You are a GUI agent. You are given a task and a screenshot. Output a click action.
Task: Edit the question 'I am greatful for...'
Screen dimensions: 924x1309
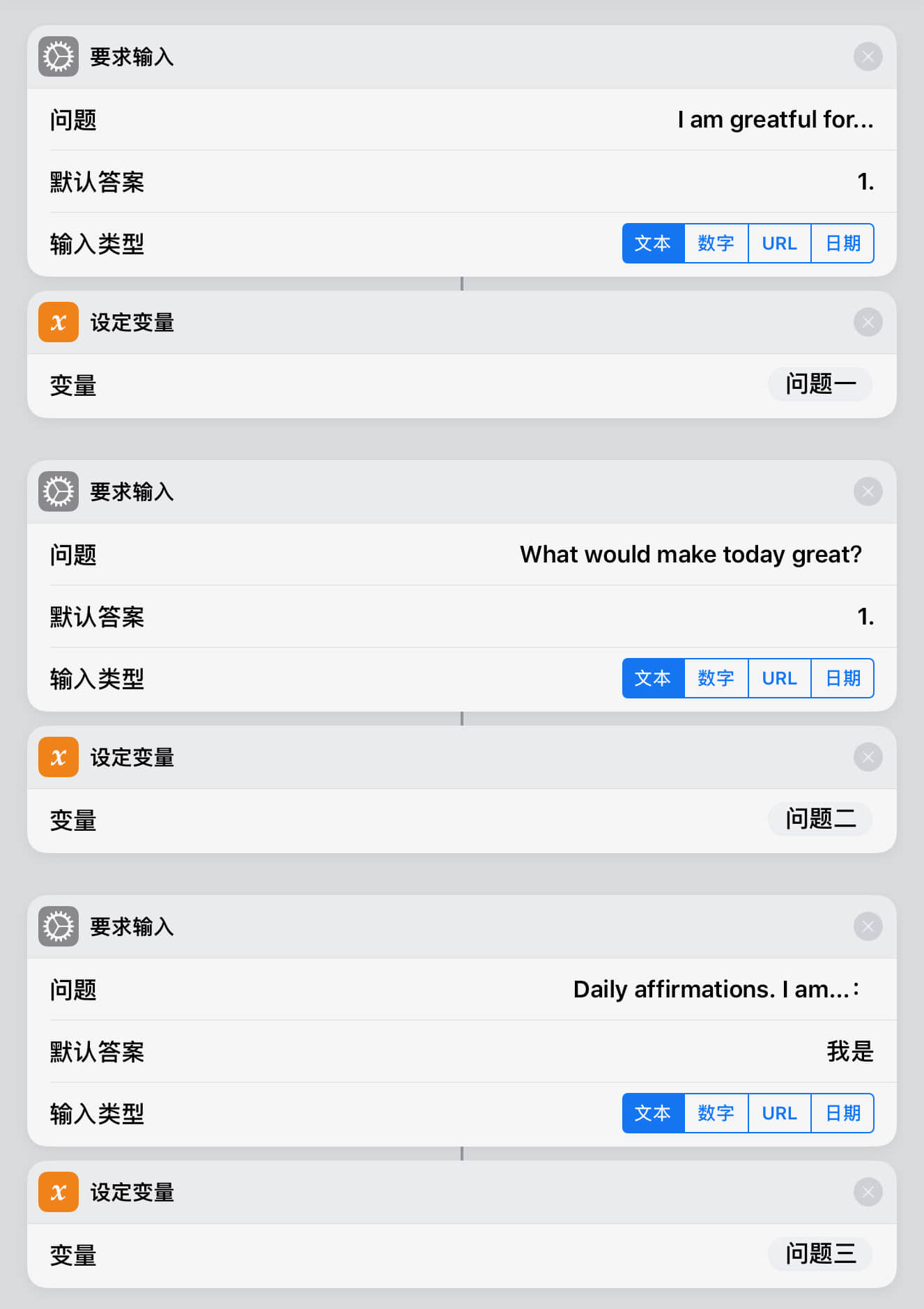tap(774, 120)
